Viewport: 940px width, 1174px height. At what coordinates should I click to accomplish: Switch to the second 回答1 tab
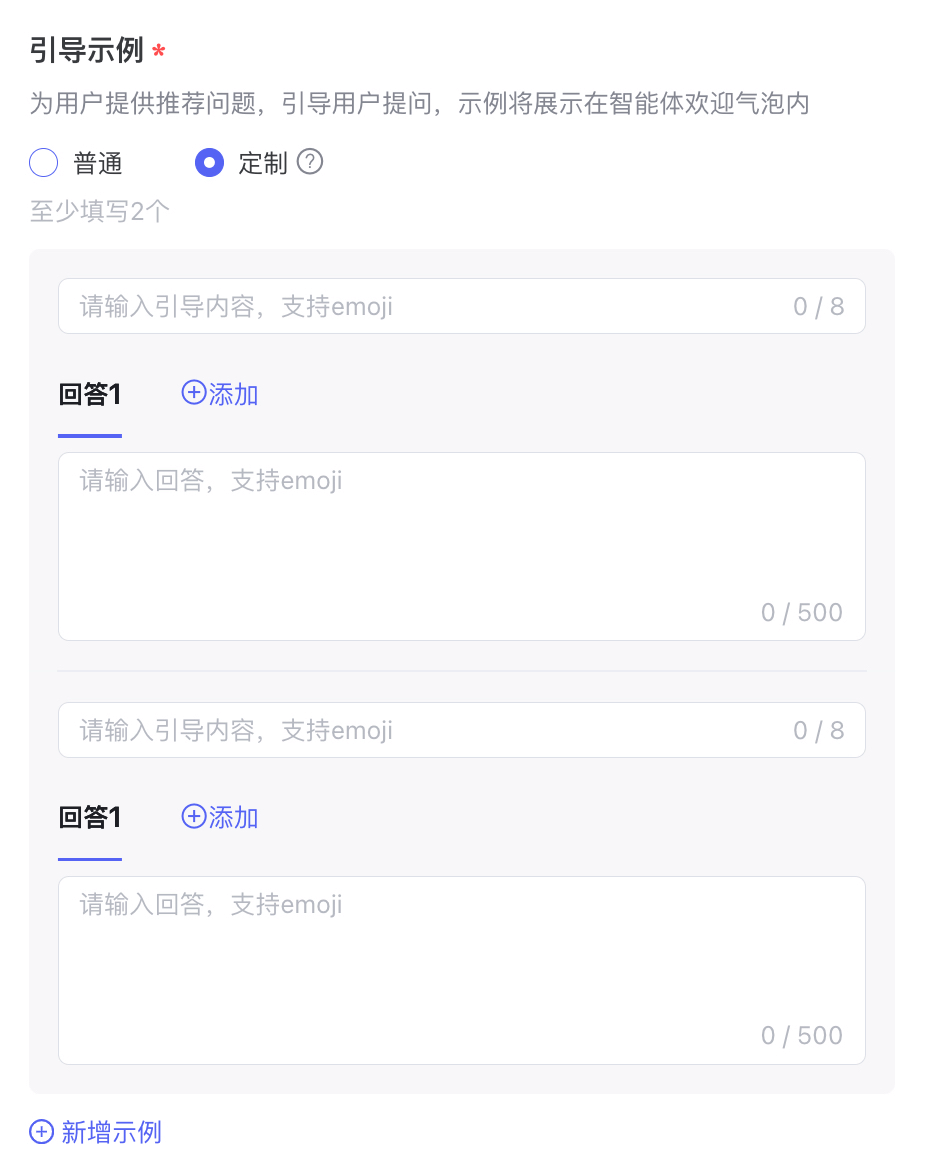89,817
